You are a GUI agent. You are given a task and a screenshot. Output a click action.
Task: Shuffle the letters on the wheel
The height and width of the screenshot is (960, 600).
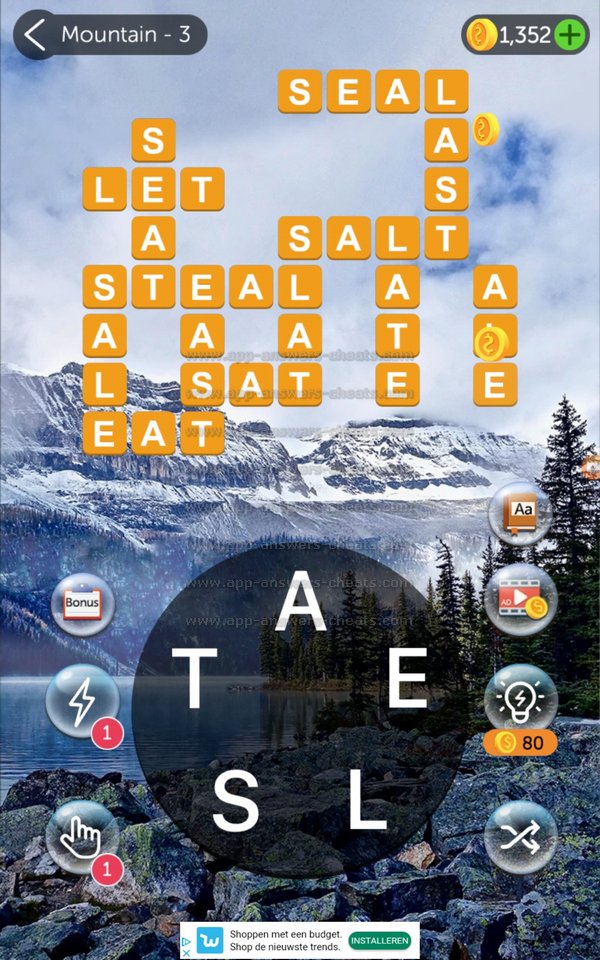click(x=520, y=836)
